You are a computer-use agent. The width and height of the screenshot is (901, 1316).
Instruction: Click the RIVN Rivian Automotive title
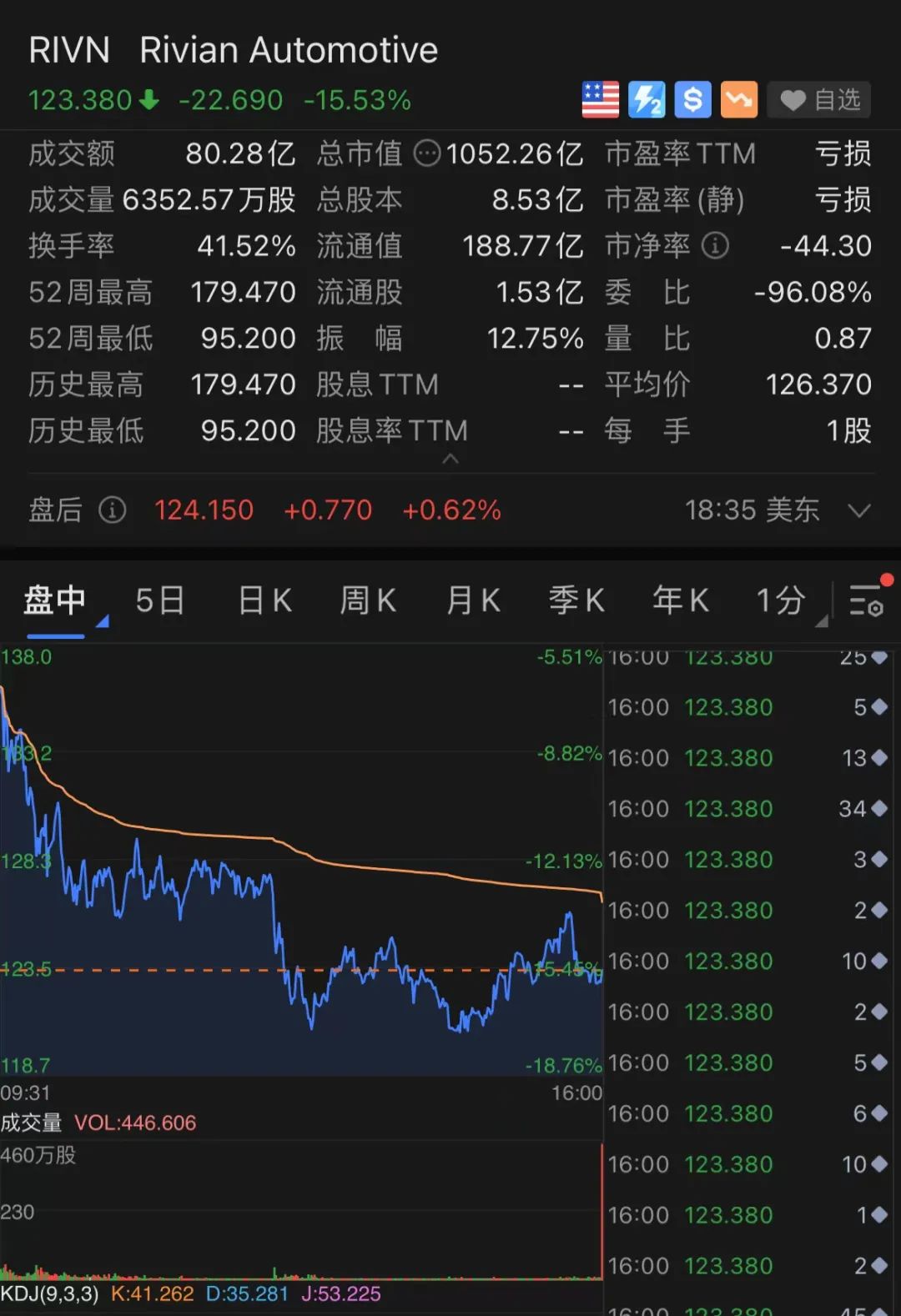(234, 50)
